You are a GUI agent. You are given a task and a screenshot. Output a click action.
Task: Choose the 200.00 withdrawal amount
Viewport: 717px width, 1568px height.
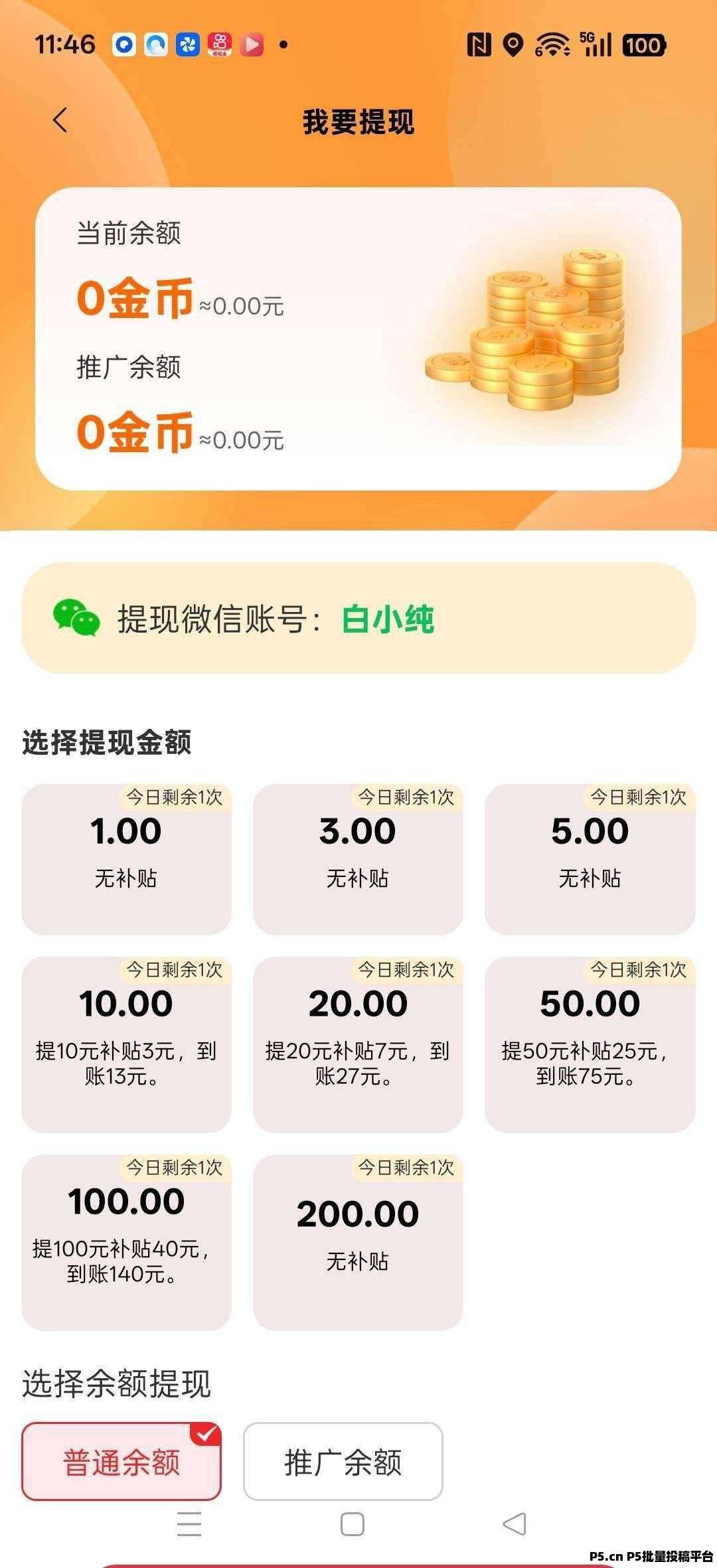(x=358, y=1241)
